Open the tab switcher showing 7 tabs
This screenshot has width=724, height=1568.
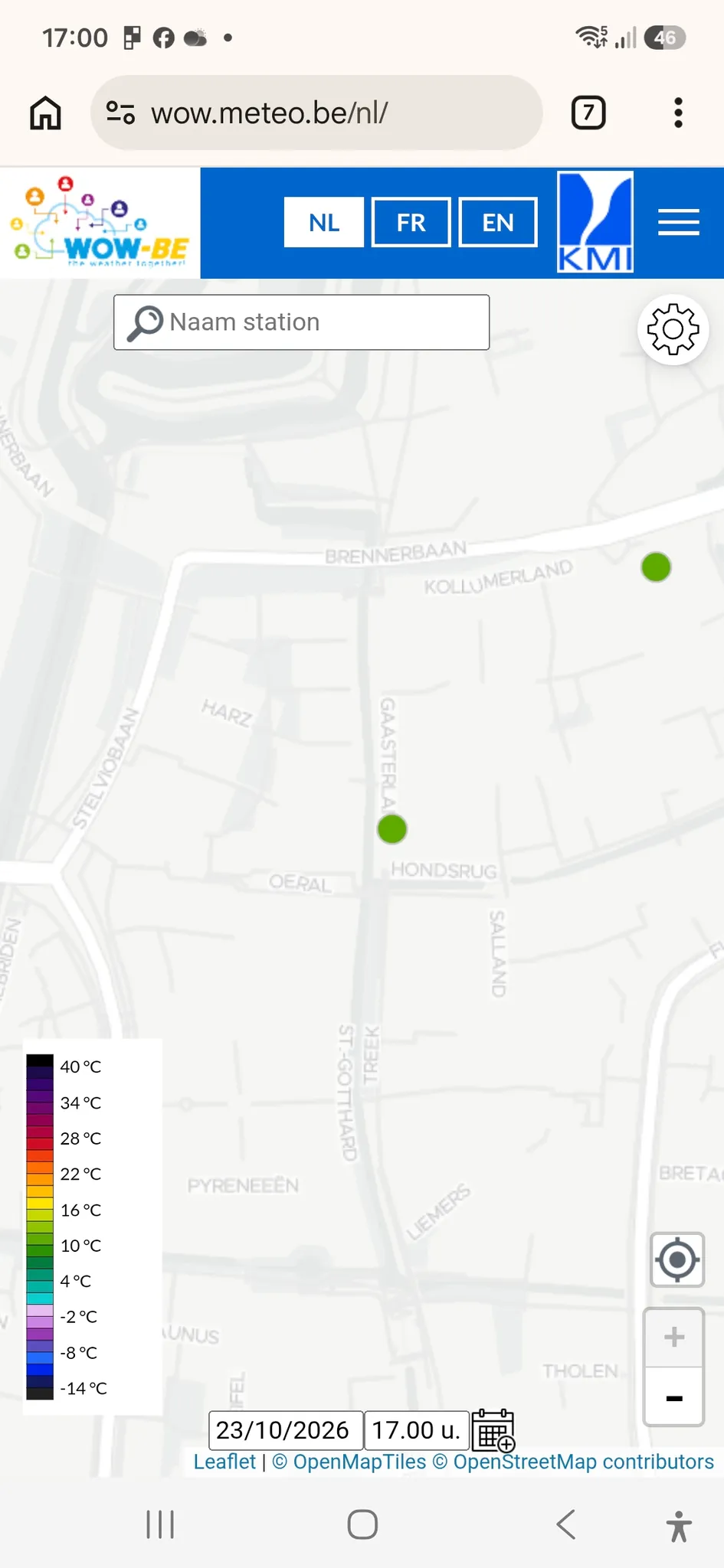tap(588, 113)
